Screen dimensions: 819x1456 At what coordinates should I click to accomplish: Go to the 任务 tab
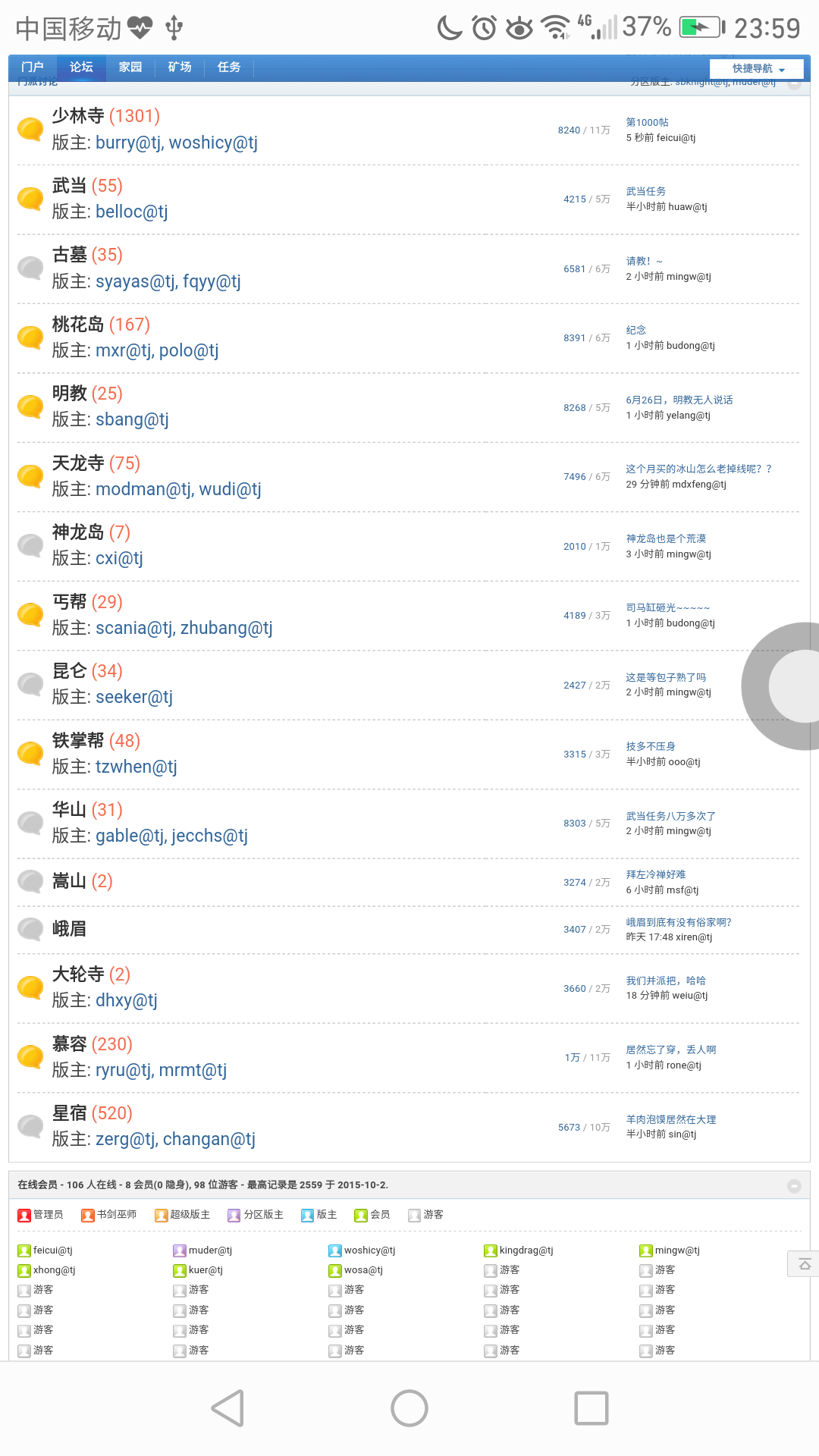coord(229,67)
